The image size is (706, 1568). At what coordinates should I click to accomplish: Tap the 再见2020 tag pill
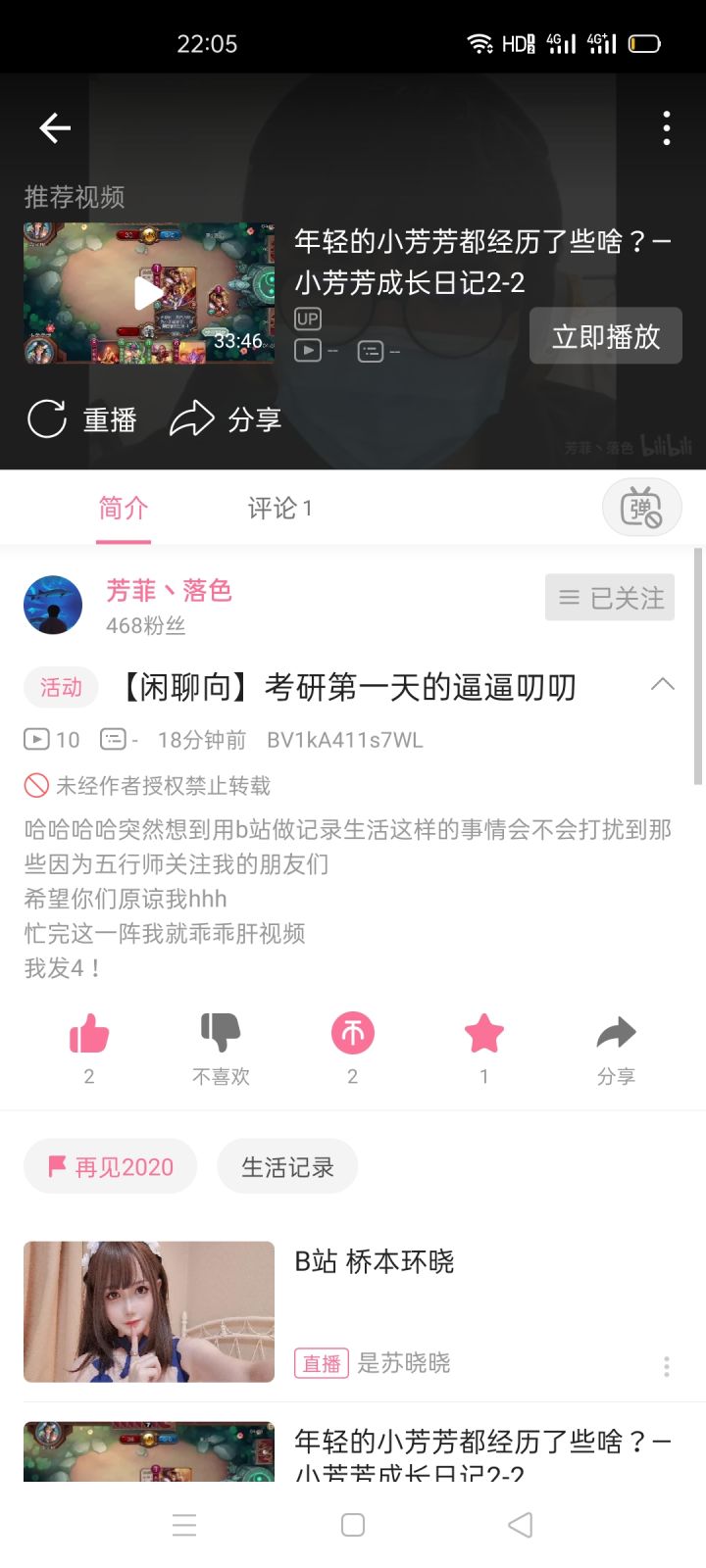(x=110, y=1166)
